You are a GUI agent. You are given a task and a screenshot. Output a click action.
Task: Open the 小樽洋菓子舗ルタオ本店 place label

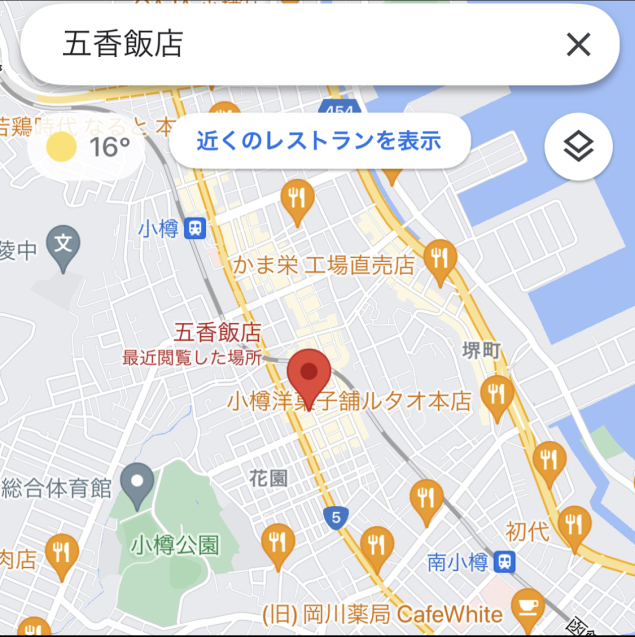coord(348,402)
